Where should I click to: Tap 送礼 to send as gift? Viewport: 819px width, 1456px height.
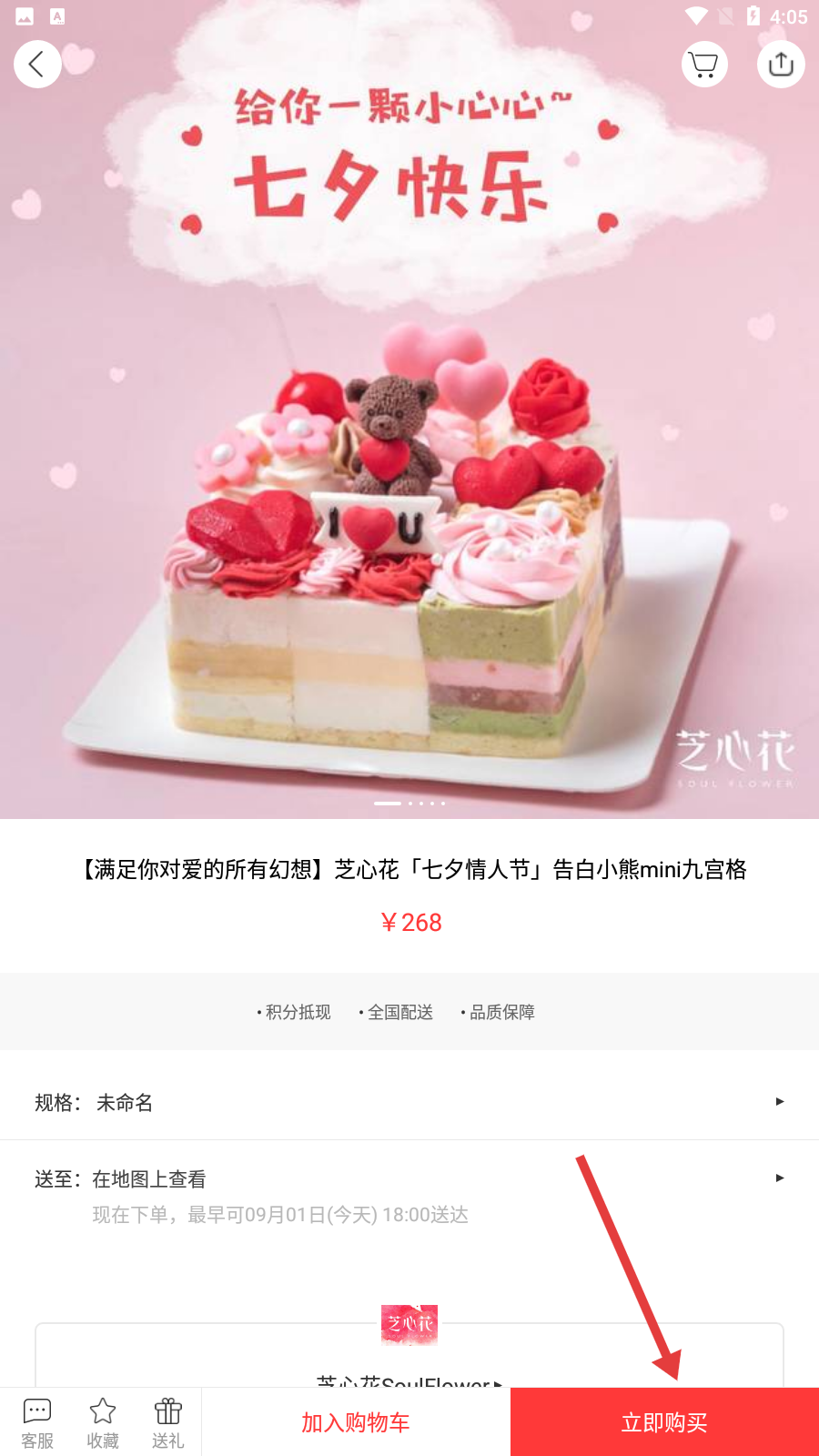click(168, 1423)
